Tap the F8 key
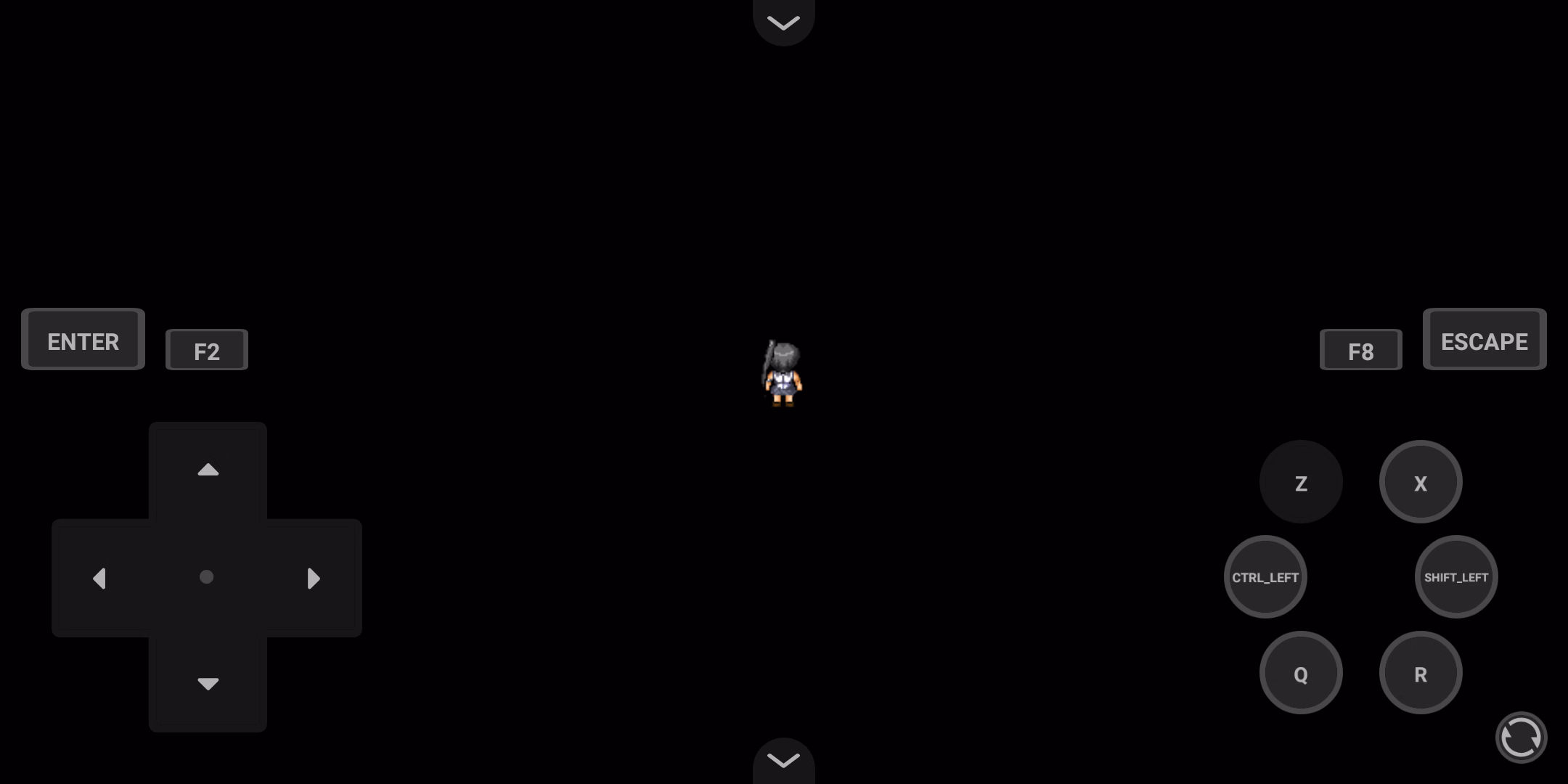This screenshot has height=784, width=1568. point(1360,351)
